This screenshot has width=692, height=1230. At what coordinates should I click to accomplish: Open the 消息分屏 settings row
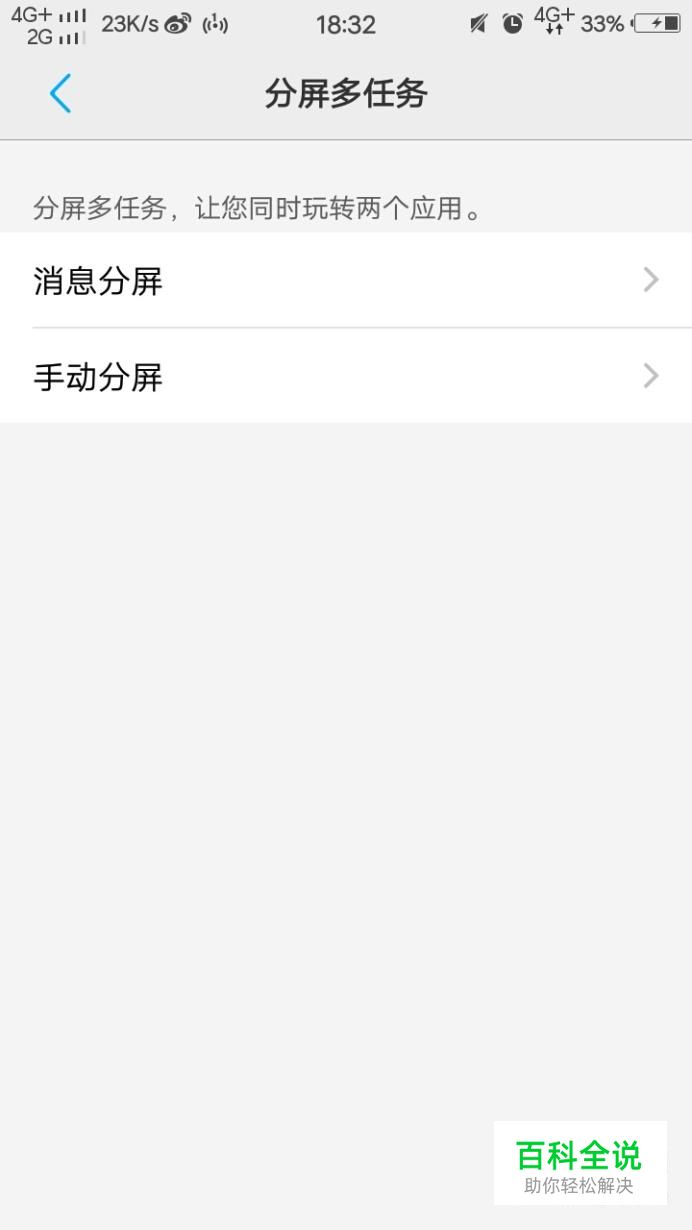(346, 280)
